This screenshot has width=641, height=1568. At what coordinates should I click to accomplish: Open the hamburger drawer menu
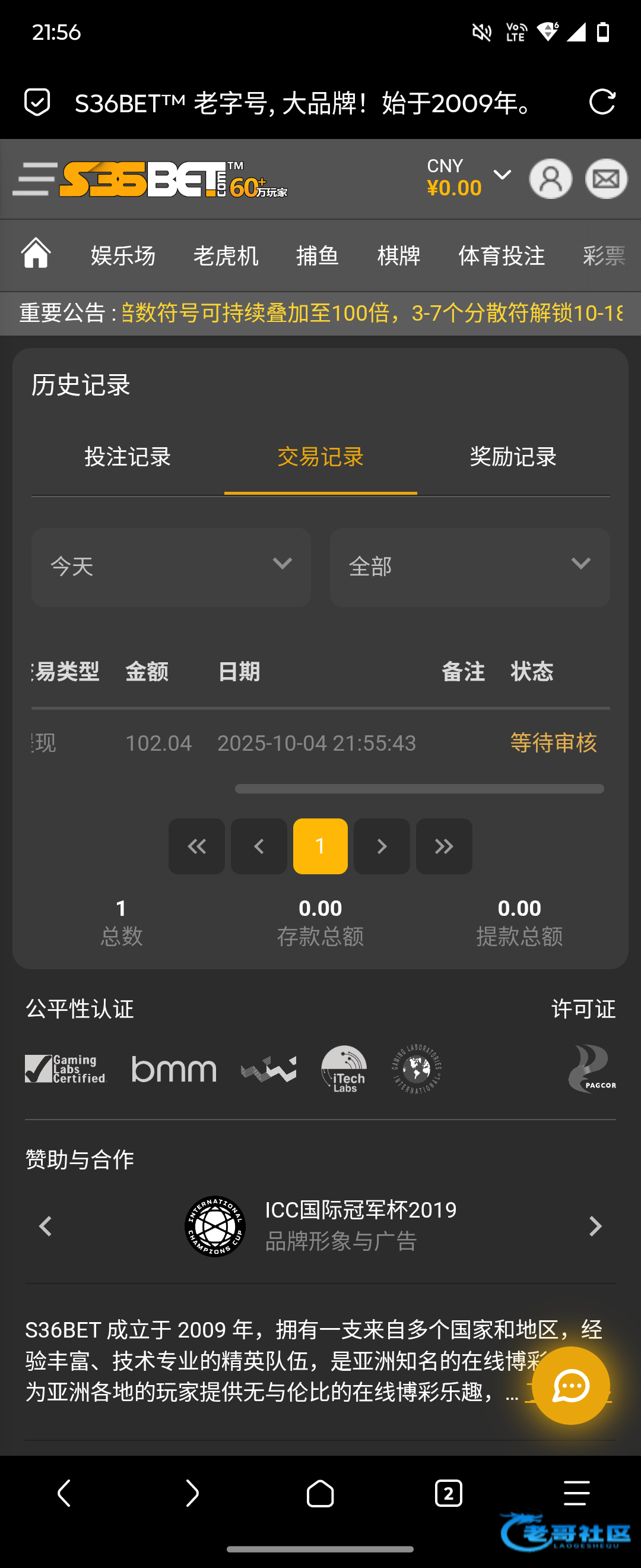pyautogui.click(x=34, y=179)
